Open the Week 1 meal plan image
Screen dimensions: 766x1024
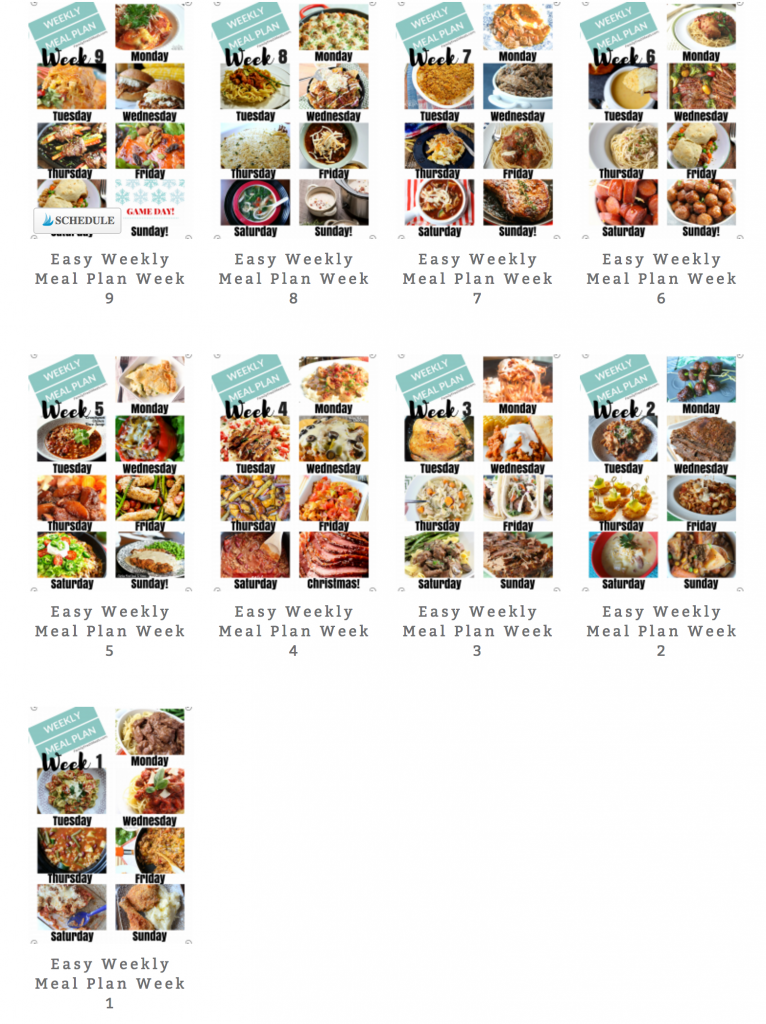(110, 825)
